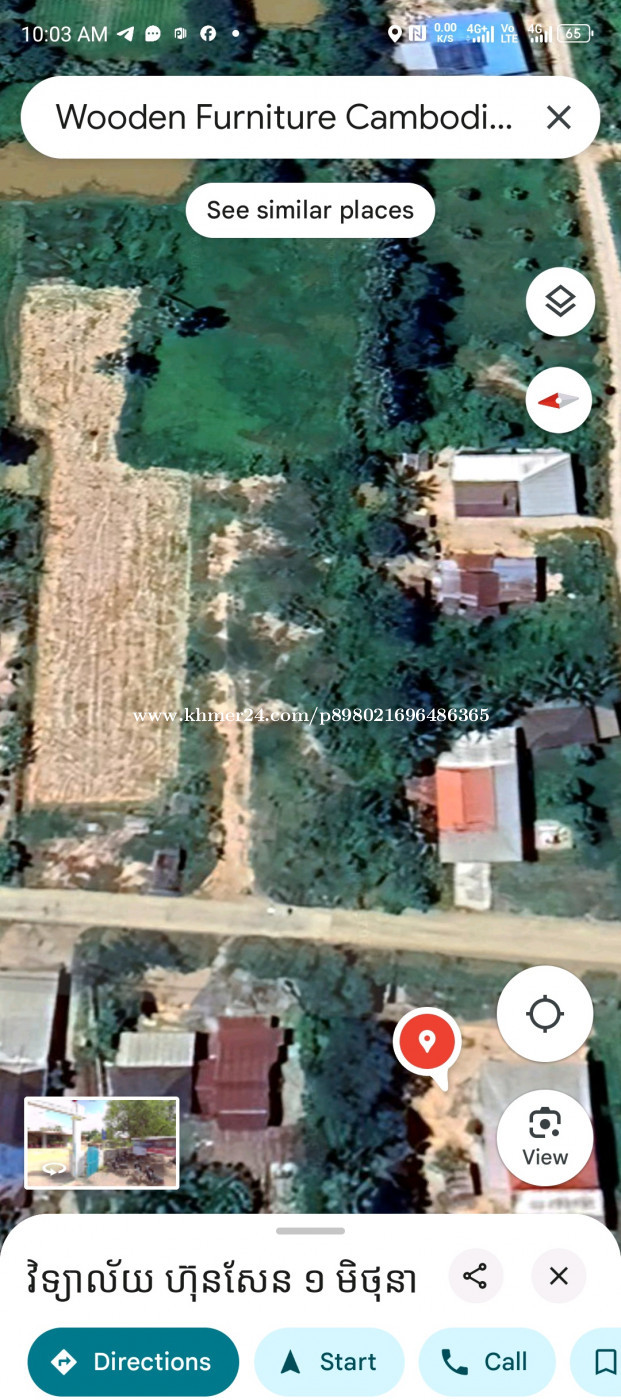
Task: Expand the place sheet using the handle
Action: [x=310, y=1231]
